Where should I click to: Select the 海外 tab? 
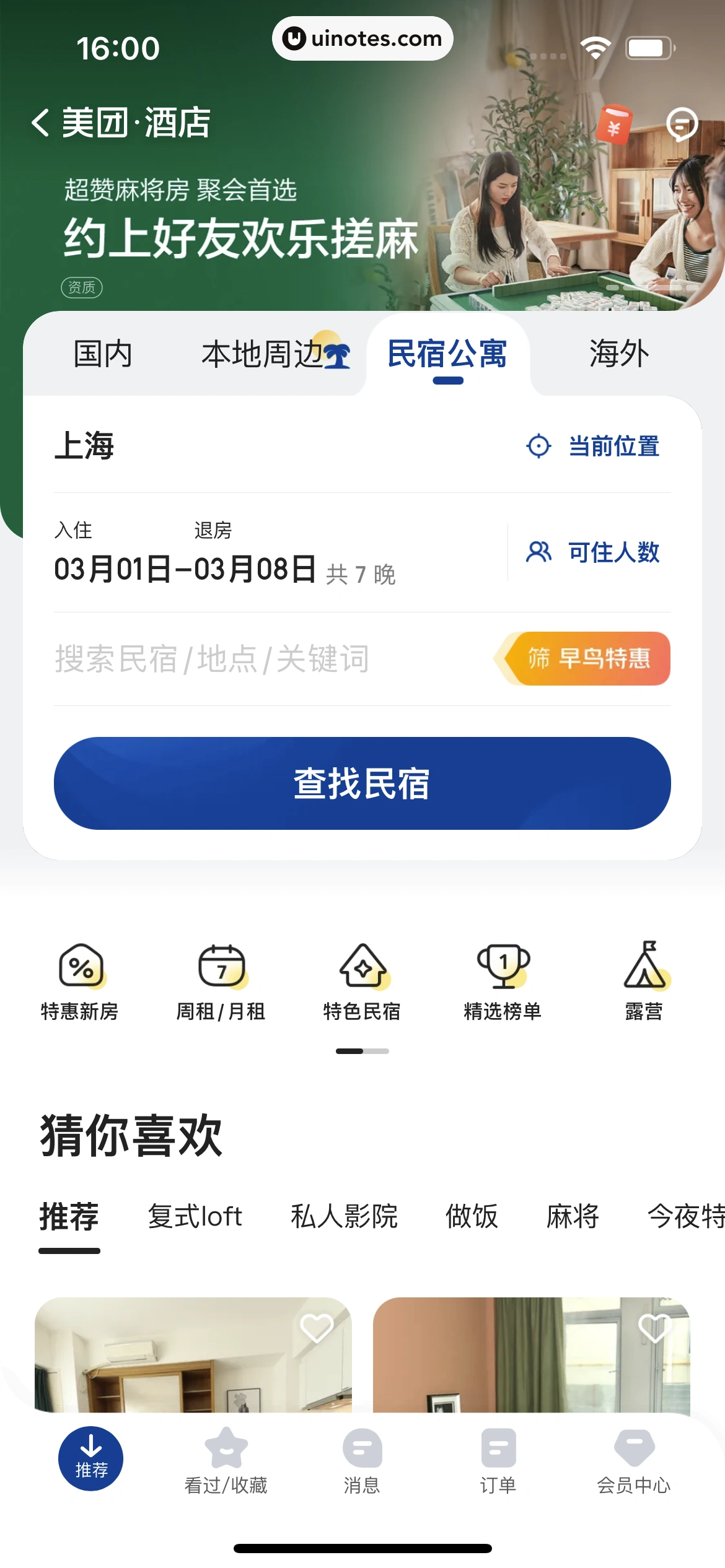(618, 354)
